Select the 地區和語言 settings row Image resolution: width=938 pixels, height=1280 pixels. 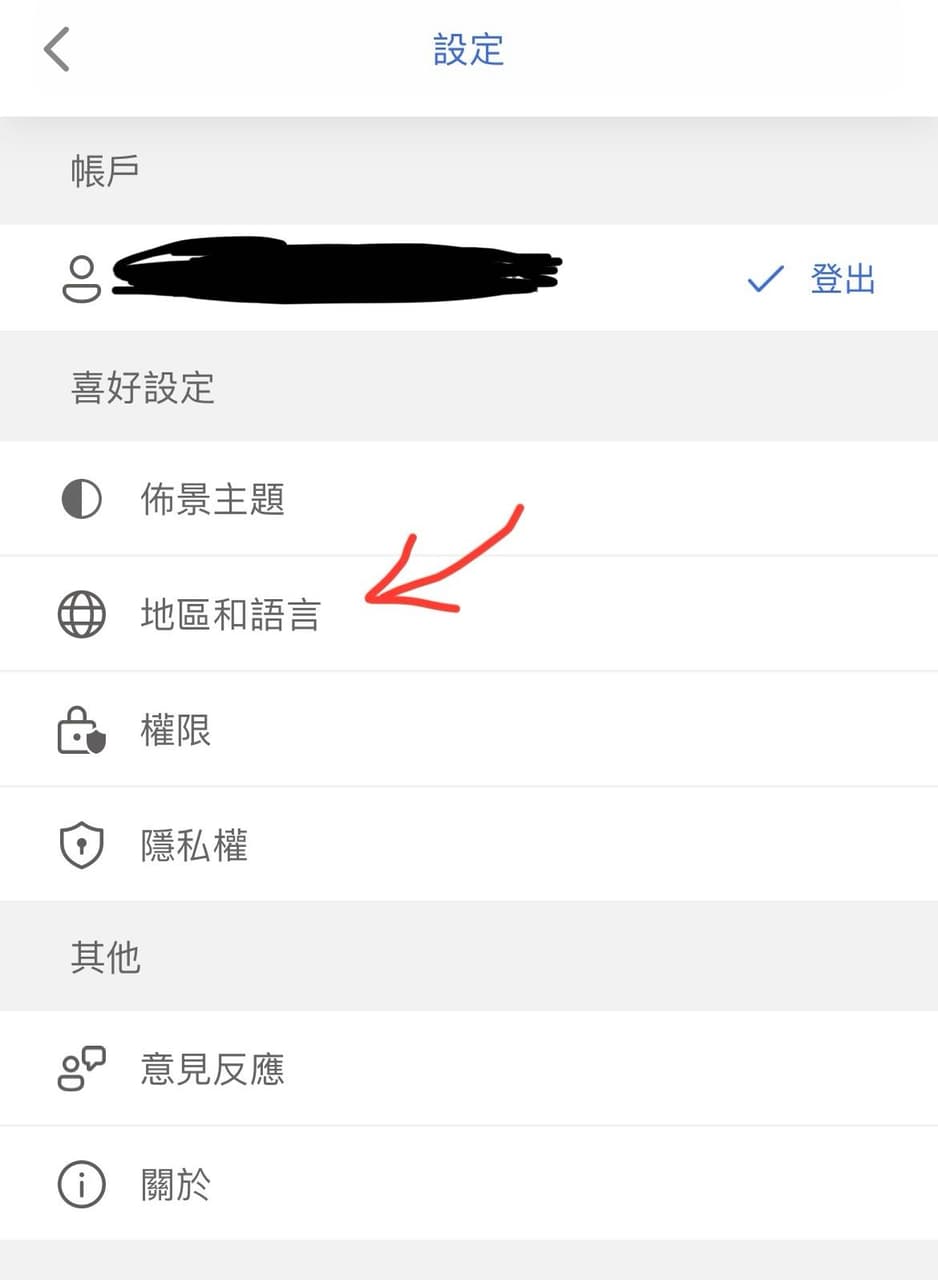(x=230, y=614)
